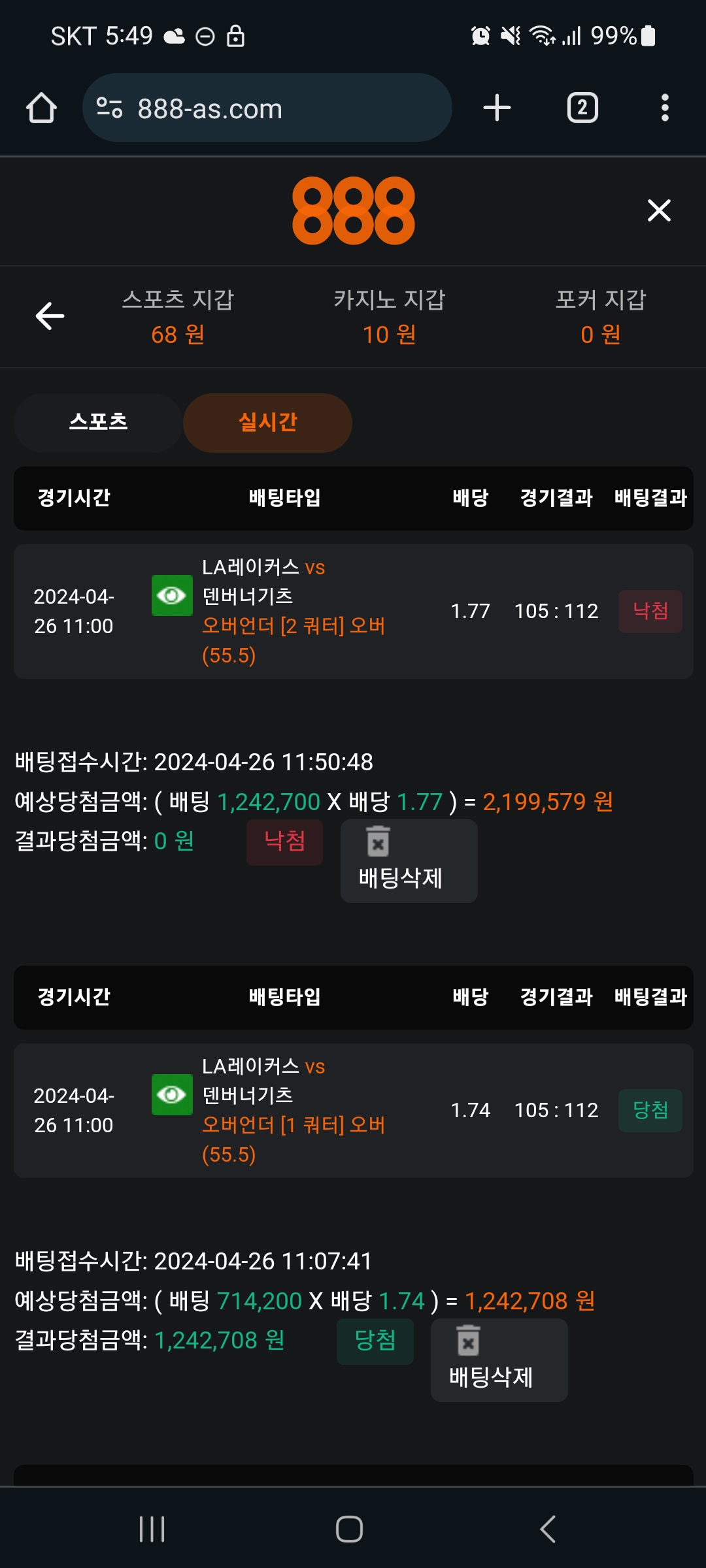Delete the 714,200 won bet

tap(499, 1360)
